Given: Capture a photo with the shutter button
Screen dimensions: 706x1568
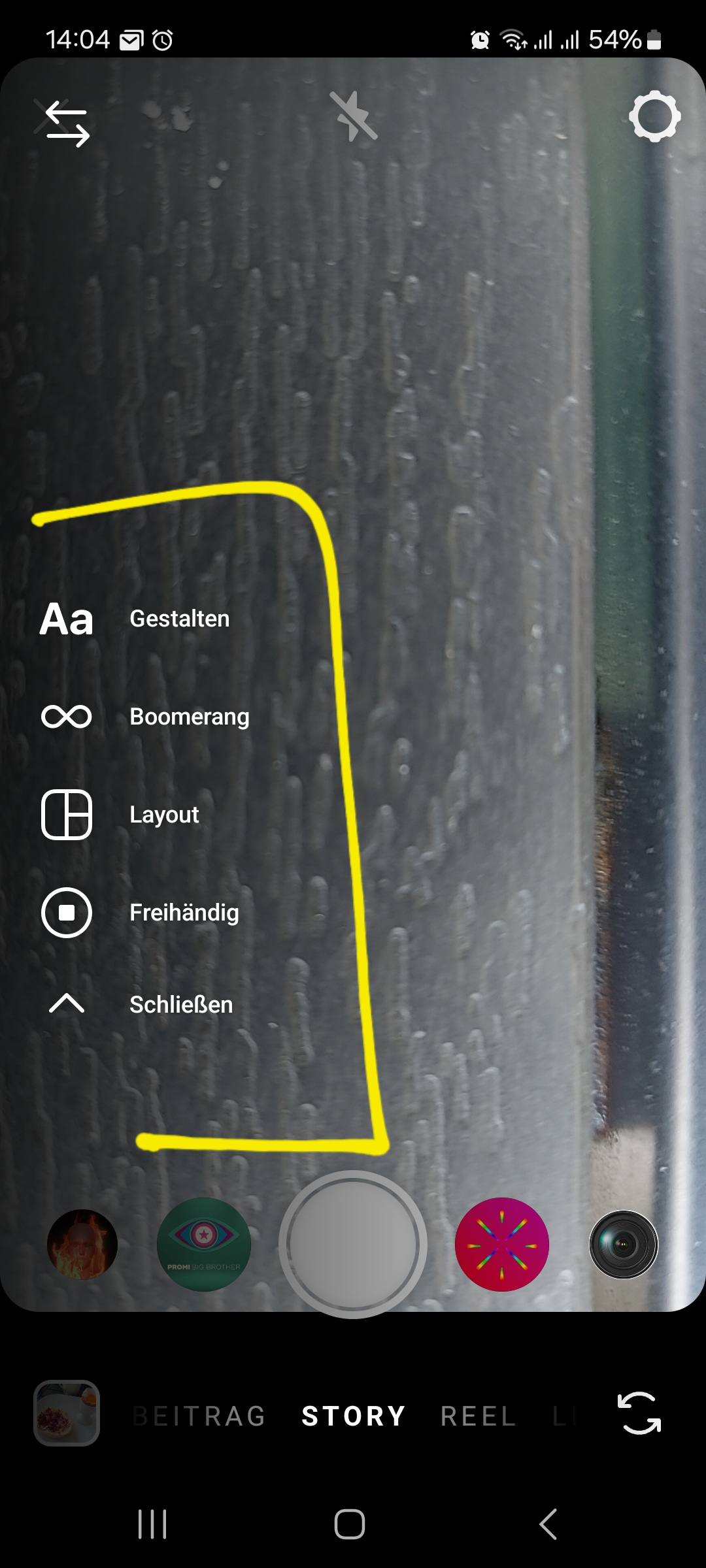Looking at the screenshot, I should (x=353, y=1244).
